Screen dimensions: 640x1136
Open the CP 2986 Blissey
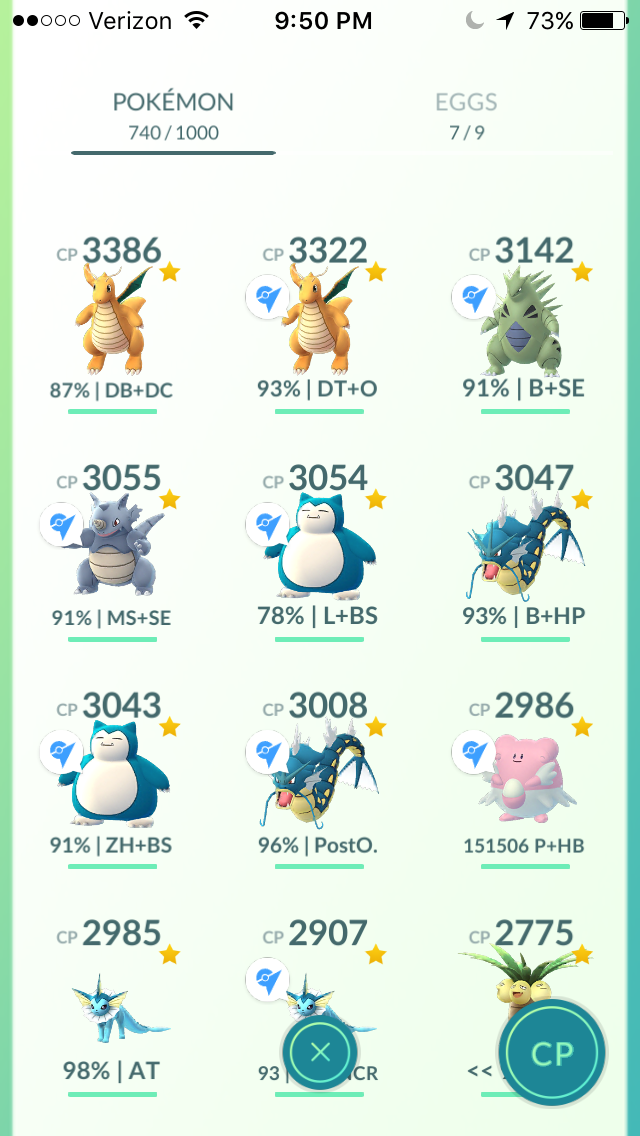click(x=525, y=780)
